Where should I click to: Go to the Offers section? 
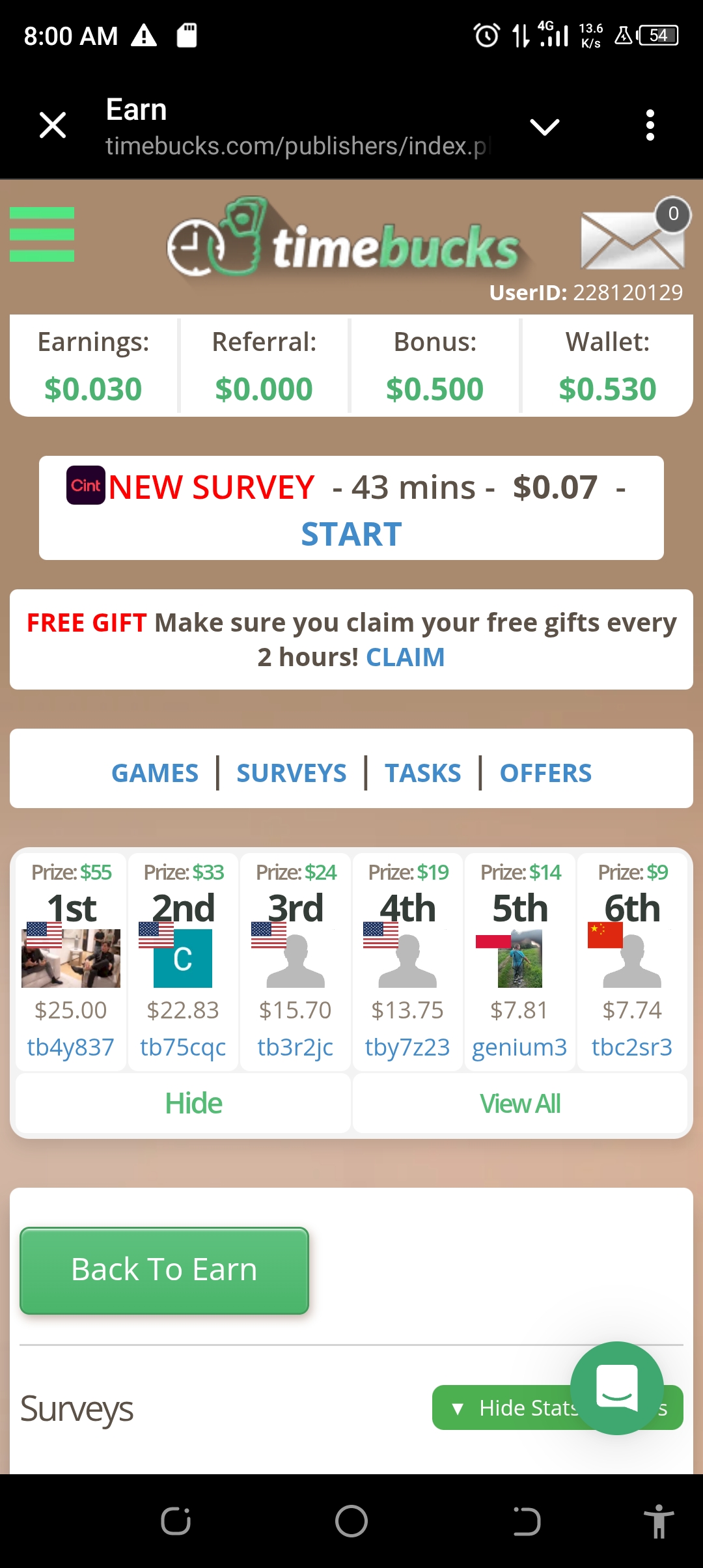(545, 773)
